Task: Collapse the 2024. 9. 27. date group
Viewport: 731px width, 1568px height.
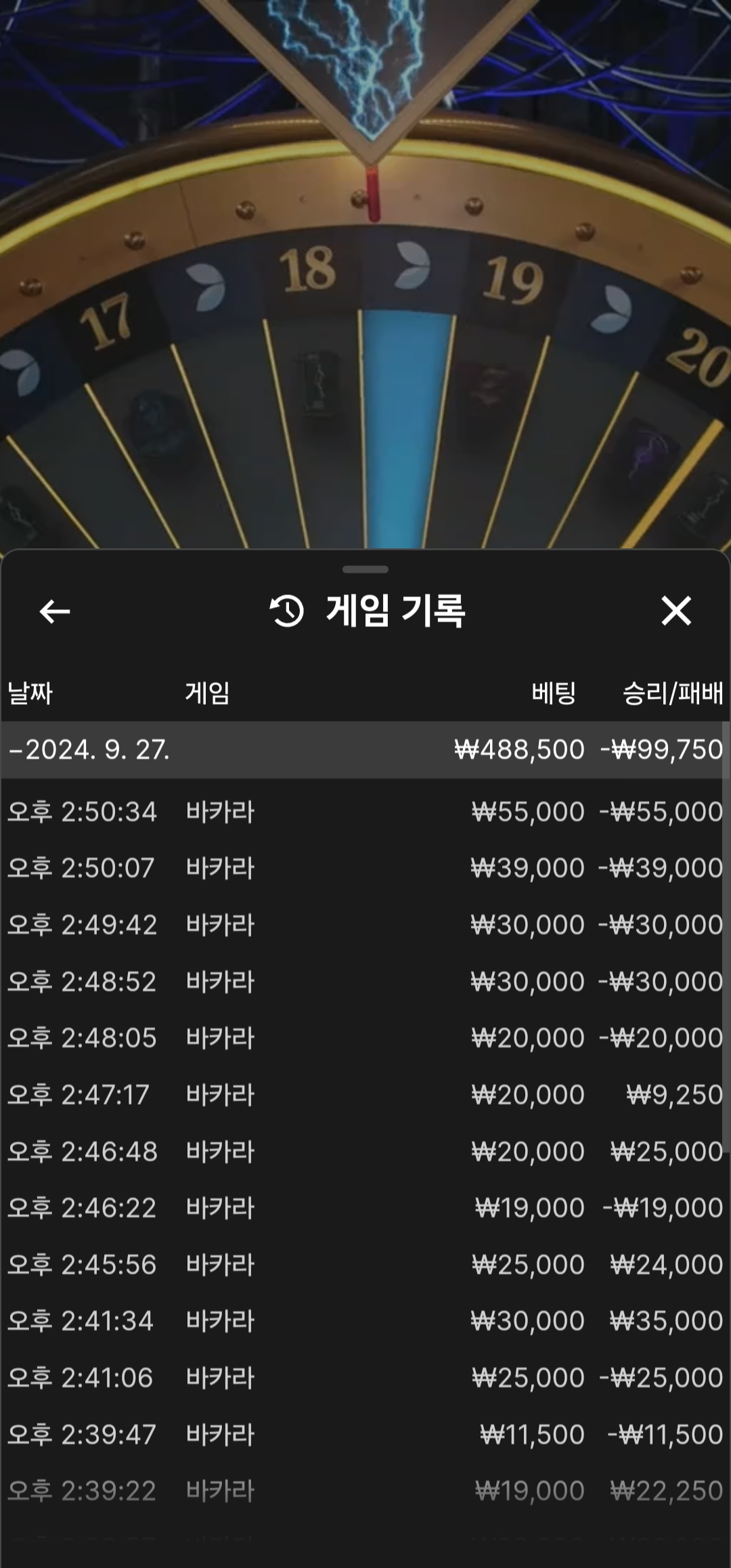Action: click(365, 750)
